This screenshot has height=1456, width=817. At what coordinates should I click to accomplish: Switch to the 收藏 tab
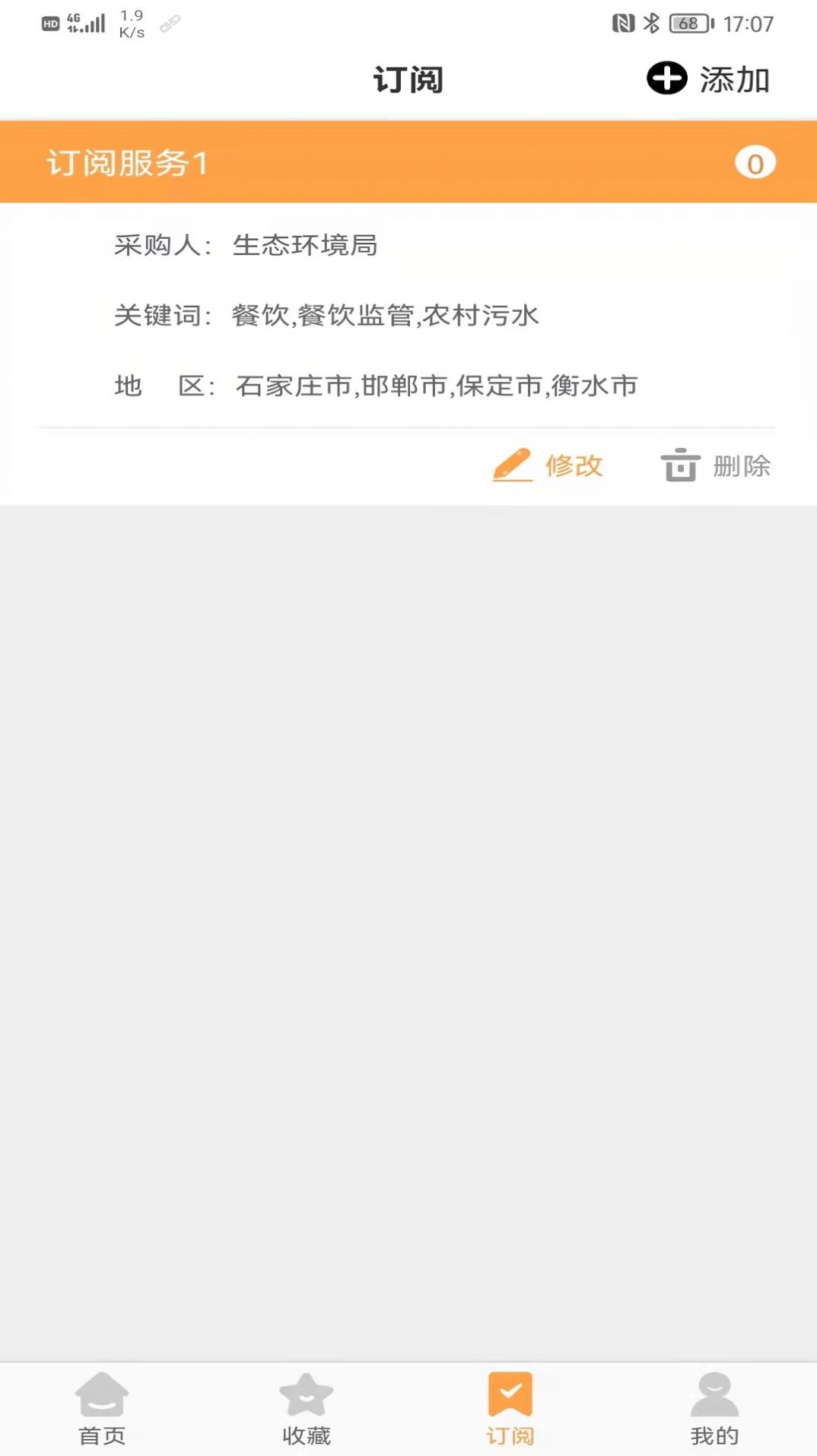click(306, 1407)
